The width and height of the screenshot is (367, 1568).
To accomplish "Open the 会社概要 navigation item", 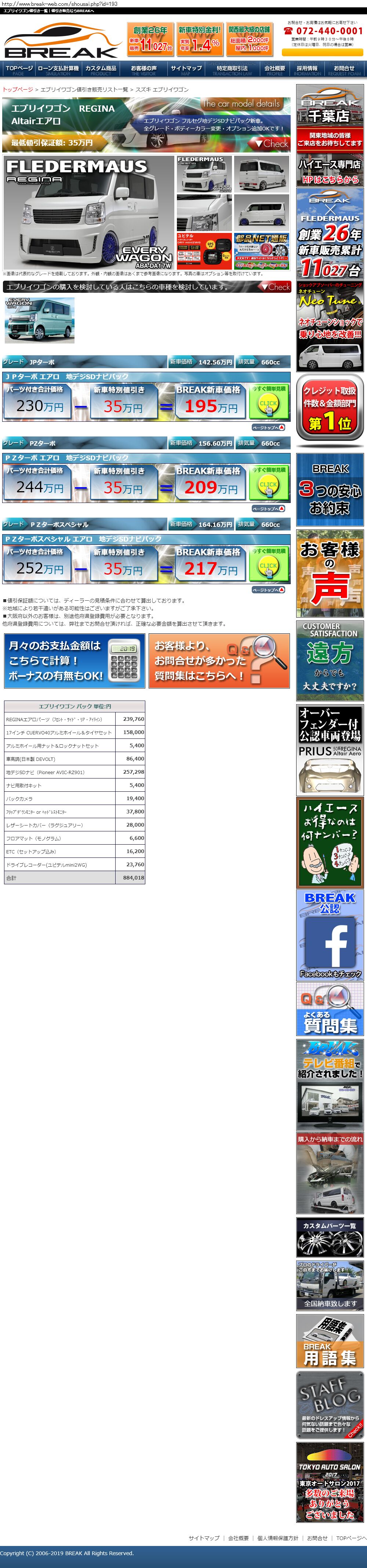I will pyautogui.click(x=275, y=69).
